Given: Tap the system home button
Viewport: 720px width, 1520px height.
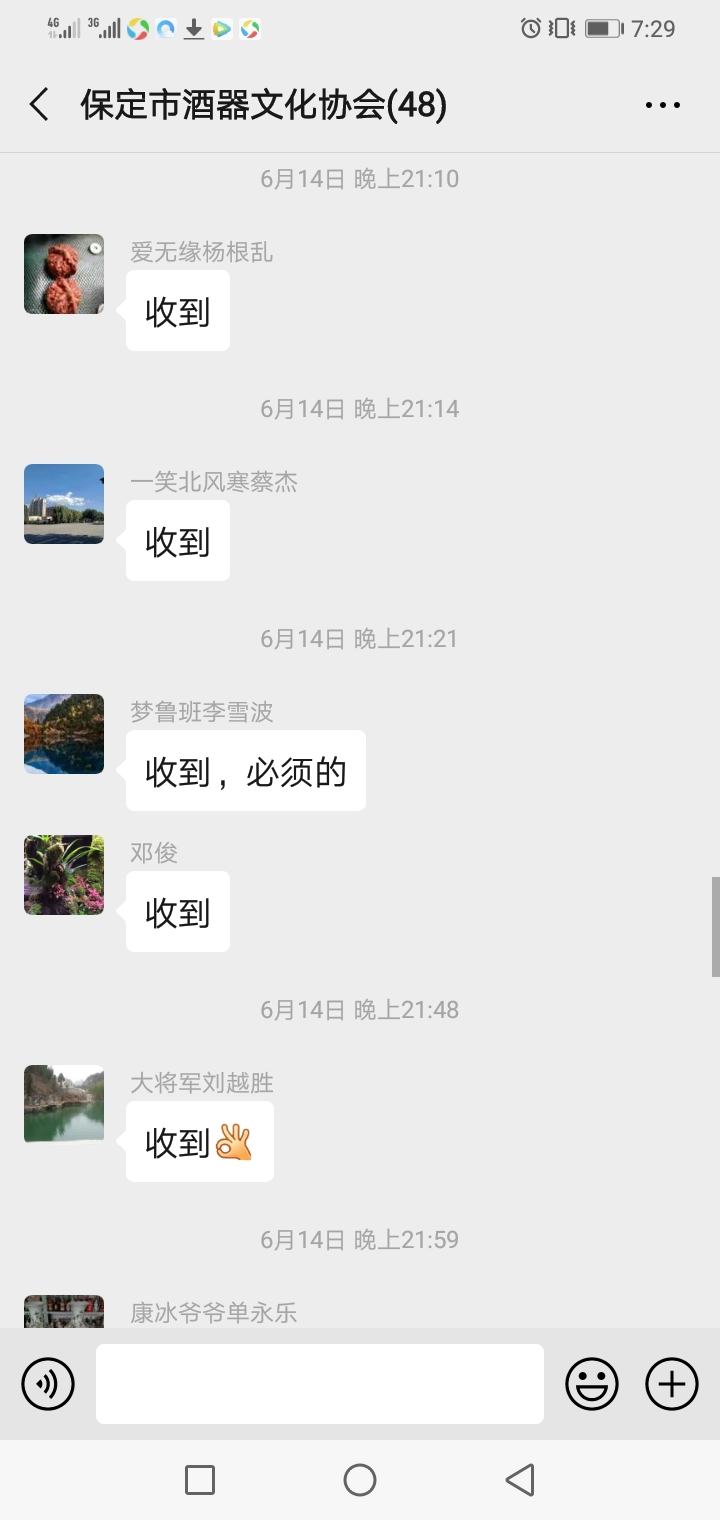Looking at the screenshot, I should click(360, 1480).
